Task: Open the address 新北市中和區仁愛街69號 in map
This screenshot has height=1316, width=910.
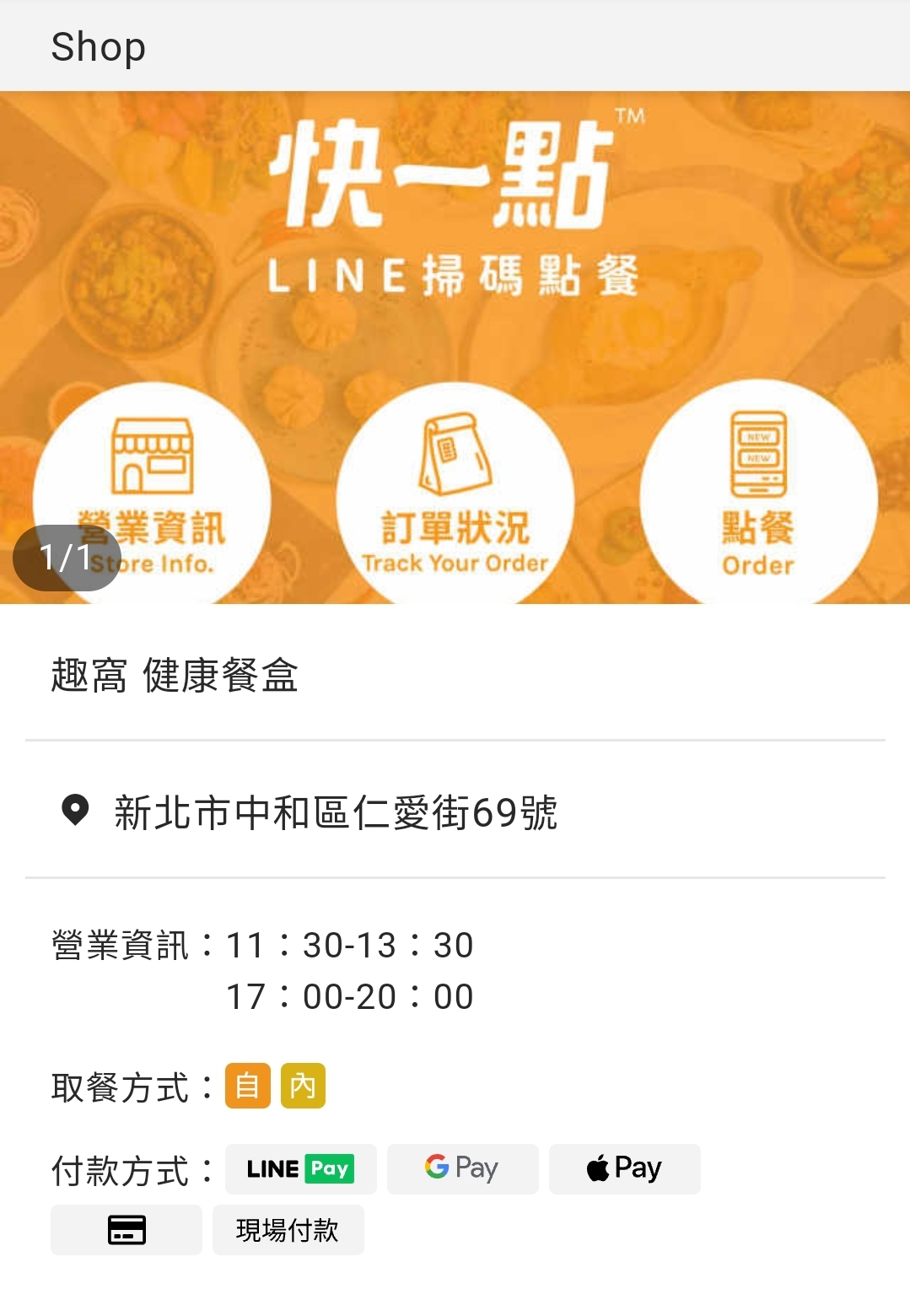Action: point(336,812)
